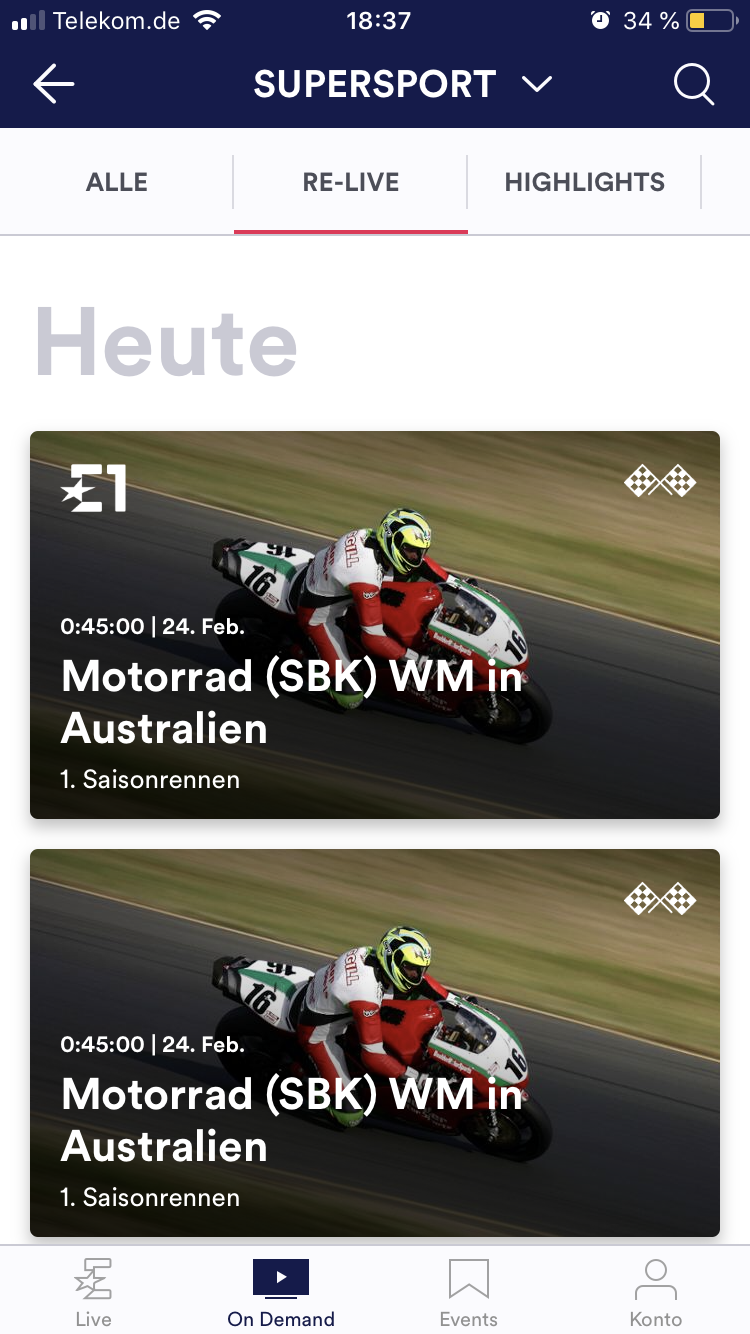Open the Motorrad SBK card with E1 logo
This screenshot has height=1334, width=750.
coord(375,625)
